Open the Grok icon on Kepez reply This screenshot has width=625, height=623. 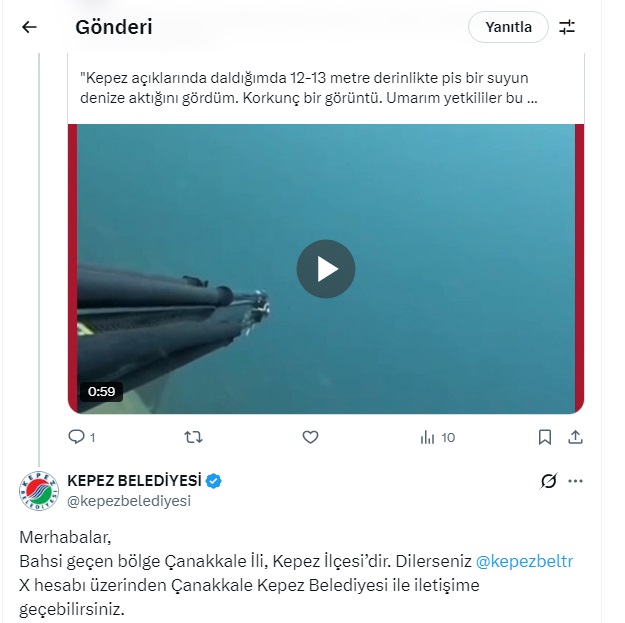548,481
